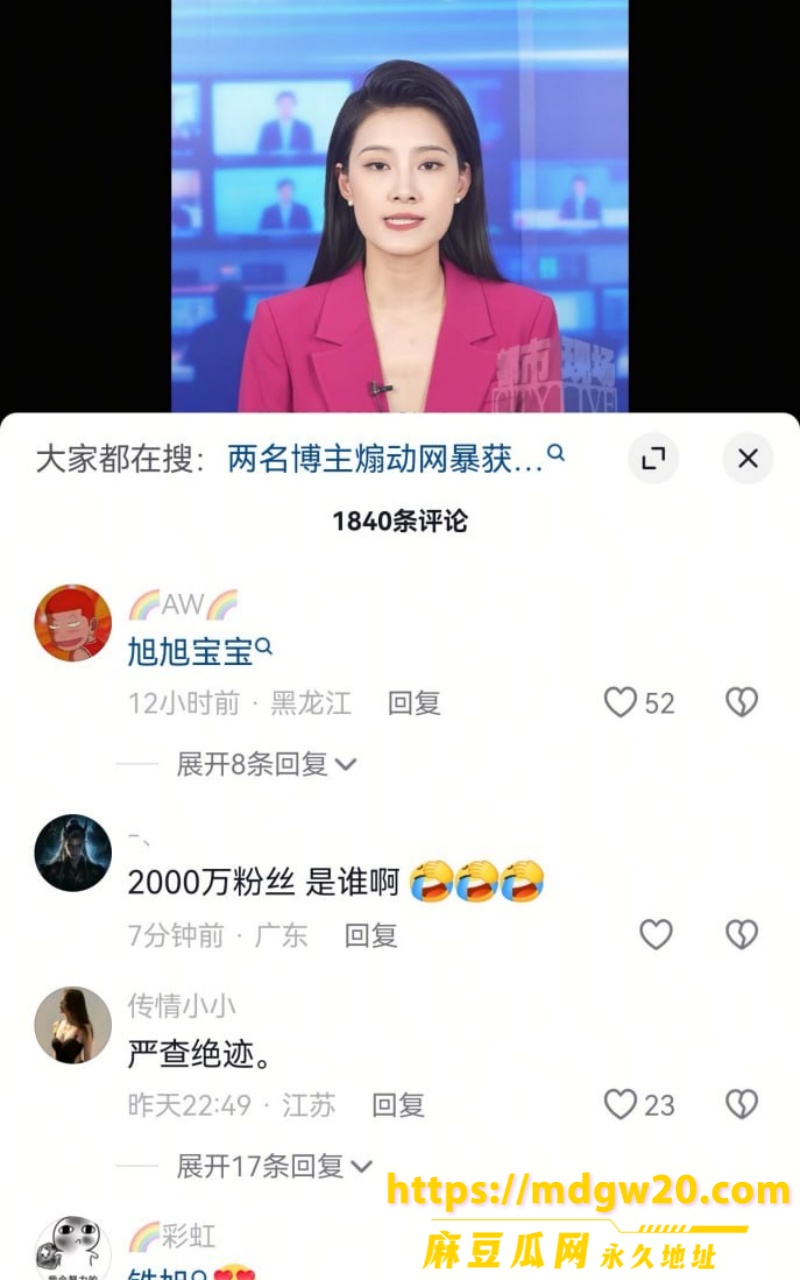Expand 8 replies under AW's comment
This screenshot has height=1280, width=800.
click(266, 765)
